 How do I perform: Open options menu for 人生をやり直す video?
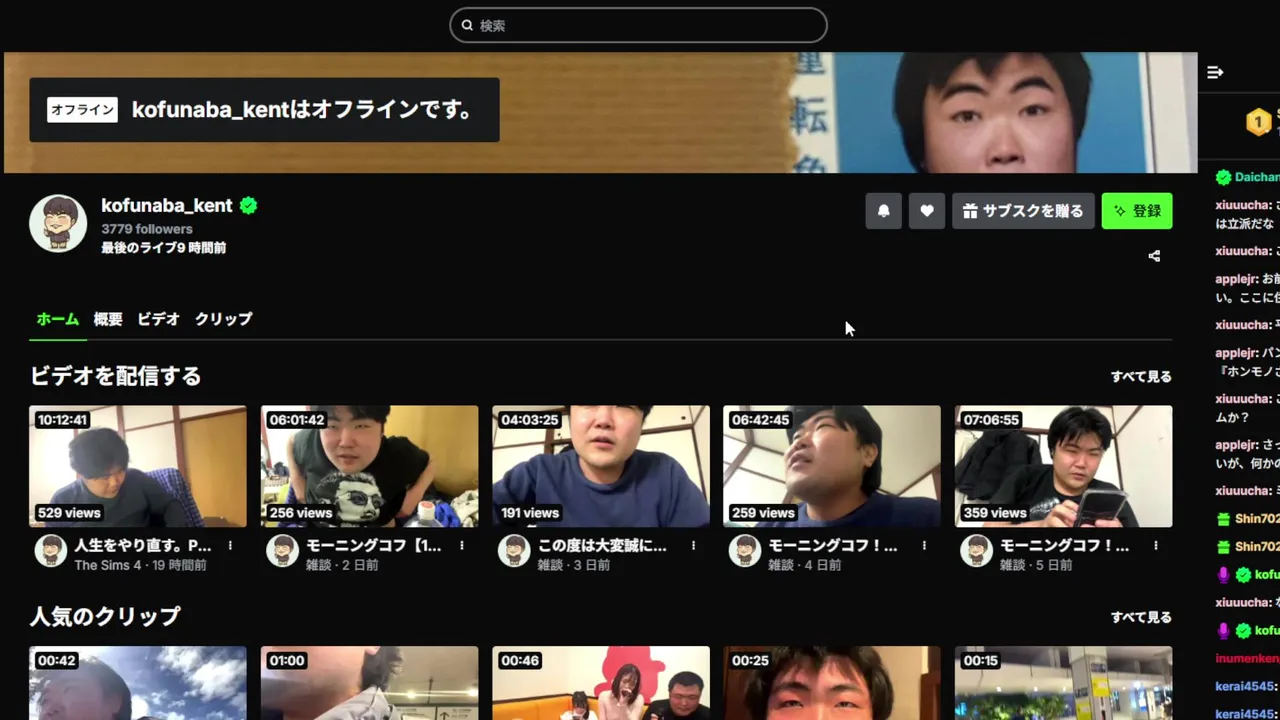[230, 546]
